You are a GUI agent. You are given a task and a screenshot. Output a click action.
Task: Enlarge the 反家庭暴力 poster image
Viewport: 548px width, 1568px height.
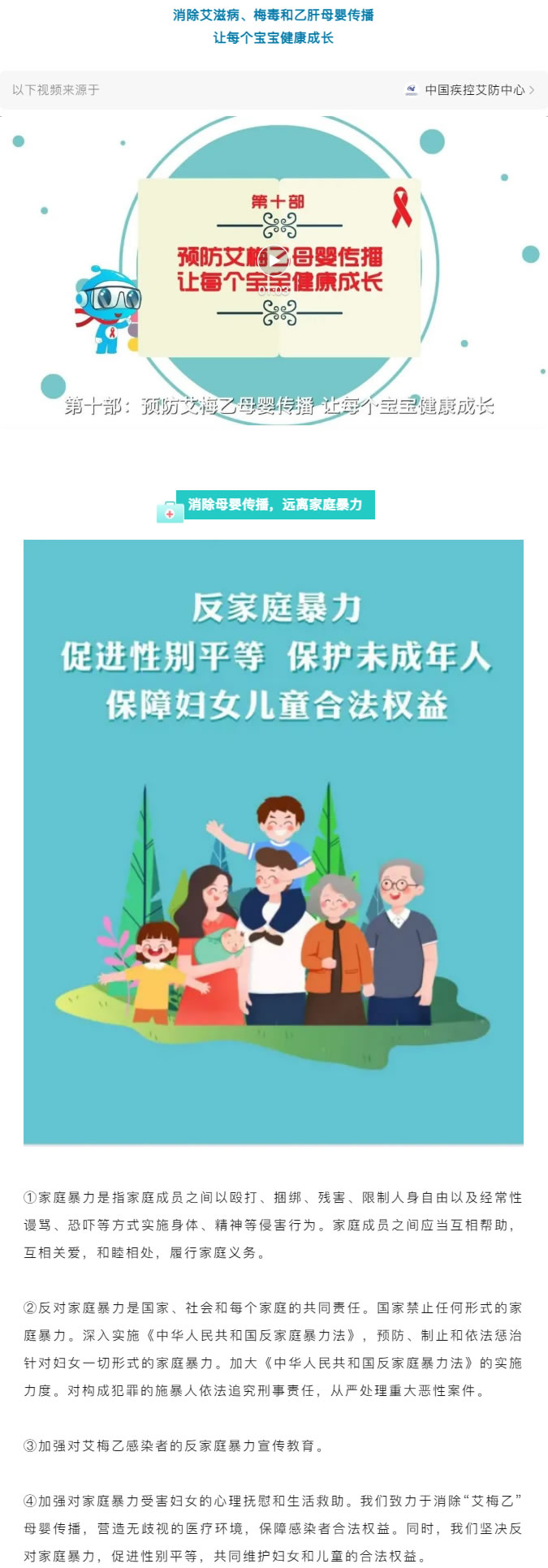274,841
